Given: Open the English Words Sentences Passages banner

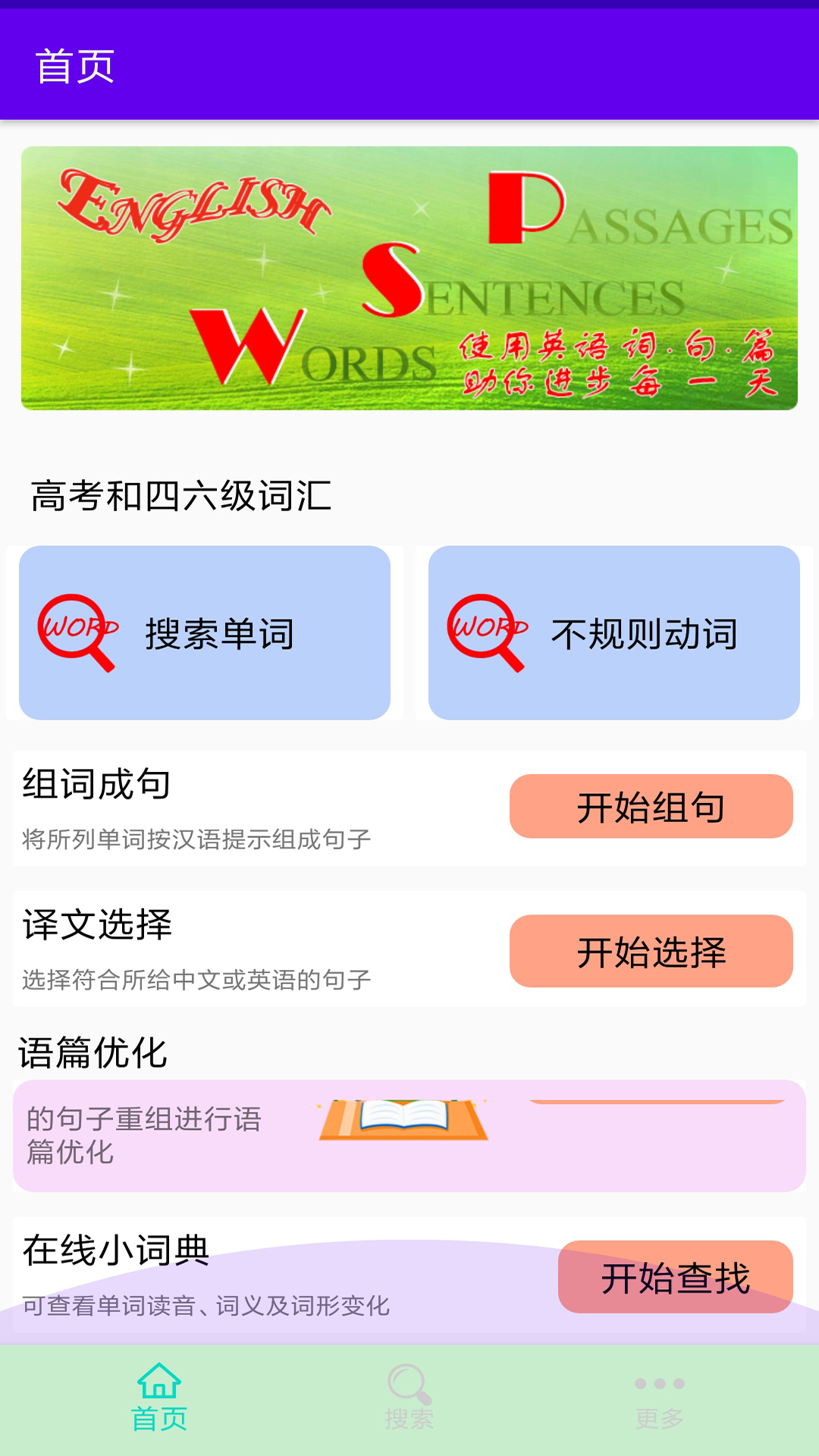Looking at the screenshot, I should click(x=409, y=278).
